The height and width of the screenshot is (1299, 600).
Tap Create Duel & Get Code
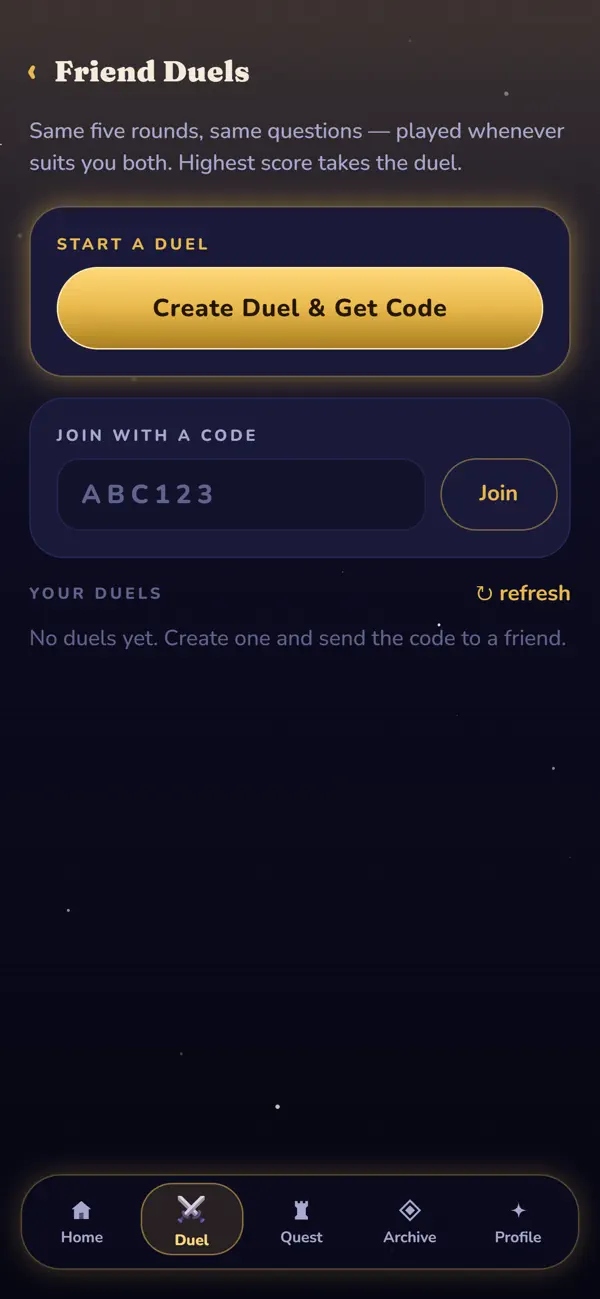pos(300,308)
